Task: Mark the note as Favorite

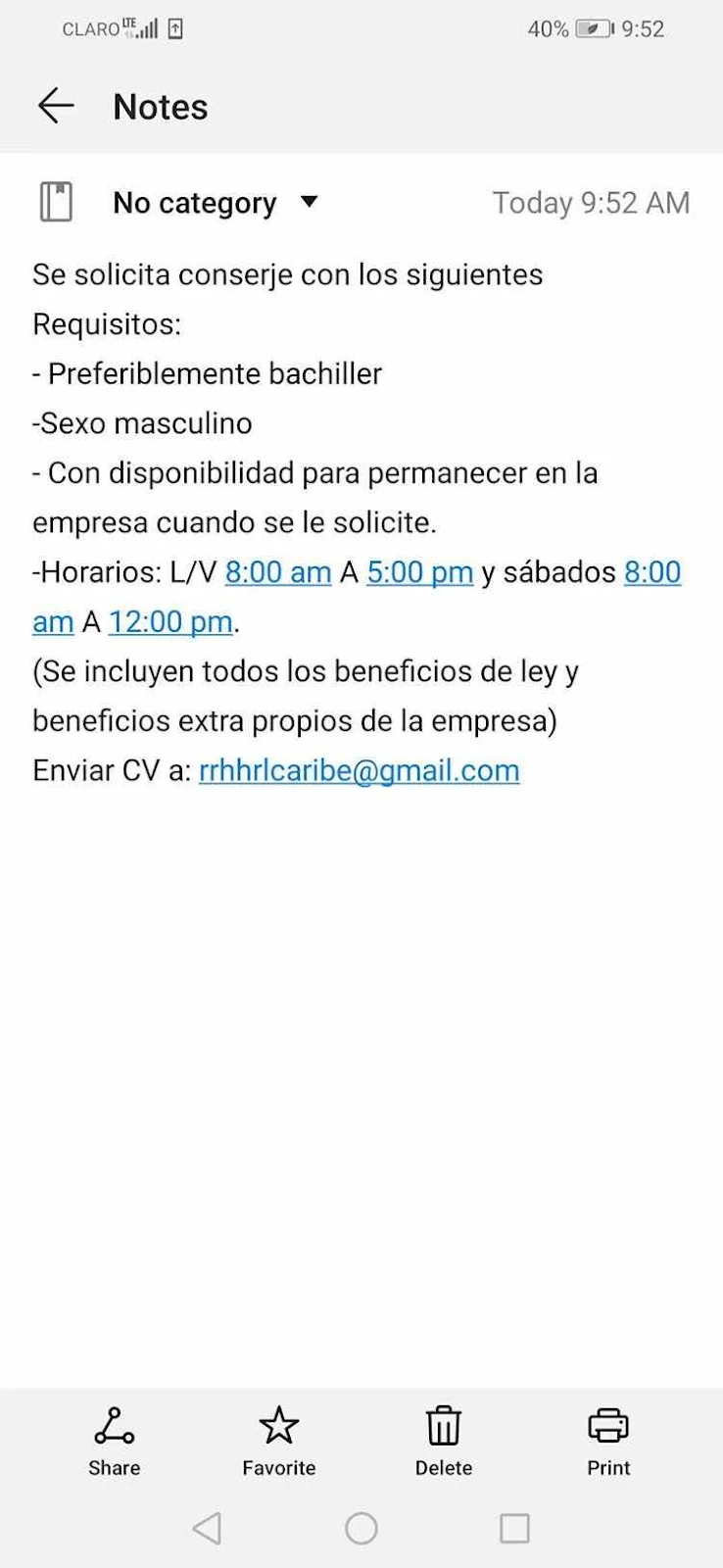Action: (279, 1442)
